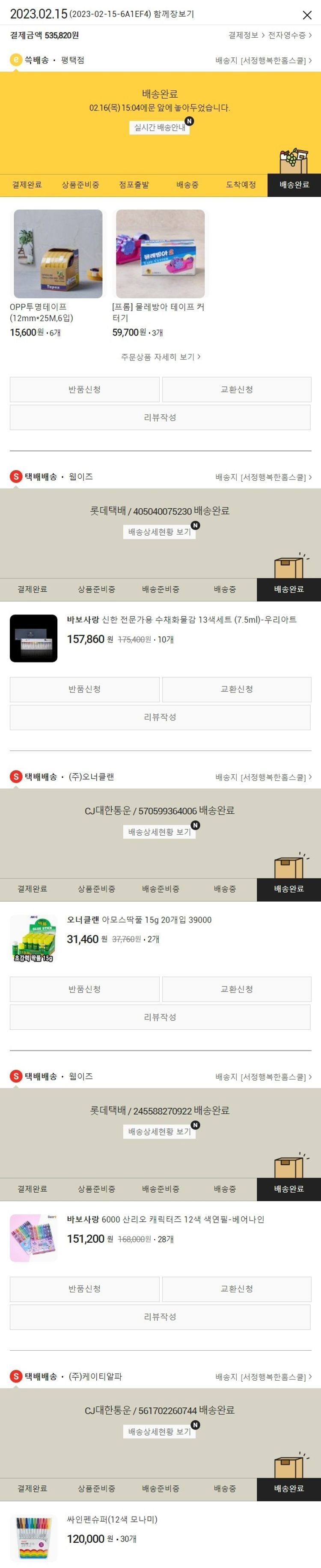View 전자영수증 electronic receipt
Screen dimensions: 321x1568
[x=289, y=35]
